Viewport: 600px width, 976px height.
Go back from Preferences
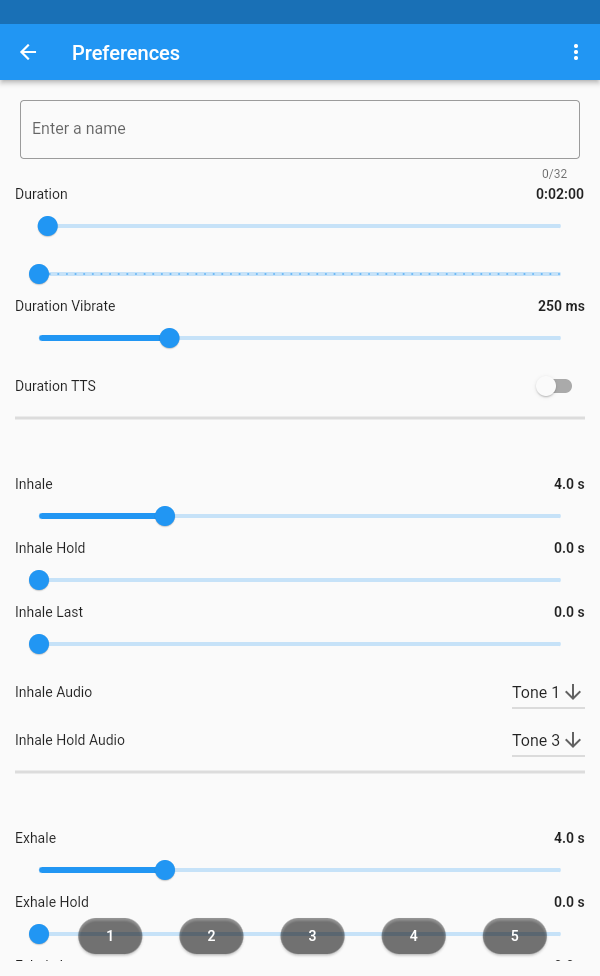[28, 53]
